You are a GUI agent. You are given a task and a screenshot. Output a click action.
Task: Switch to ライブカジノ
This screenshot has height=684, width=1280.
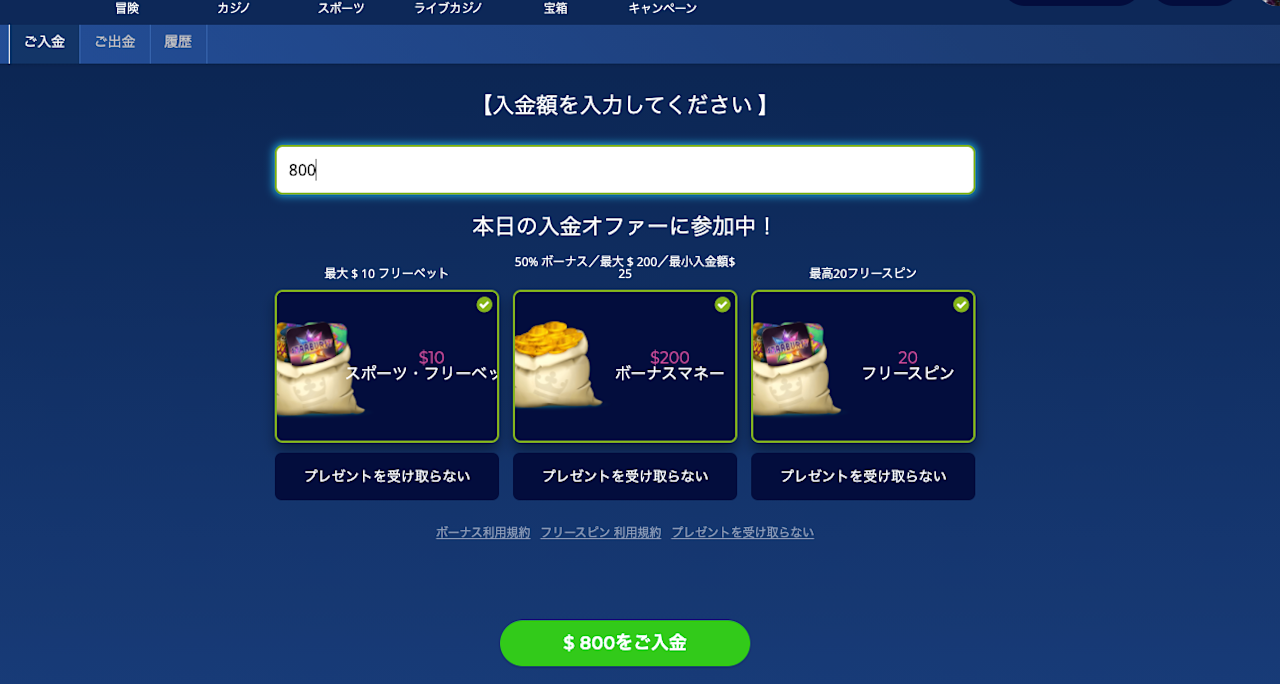pyautogui.click(x=448, y=8)
